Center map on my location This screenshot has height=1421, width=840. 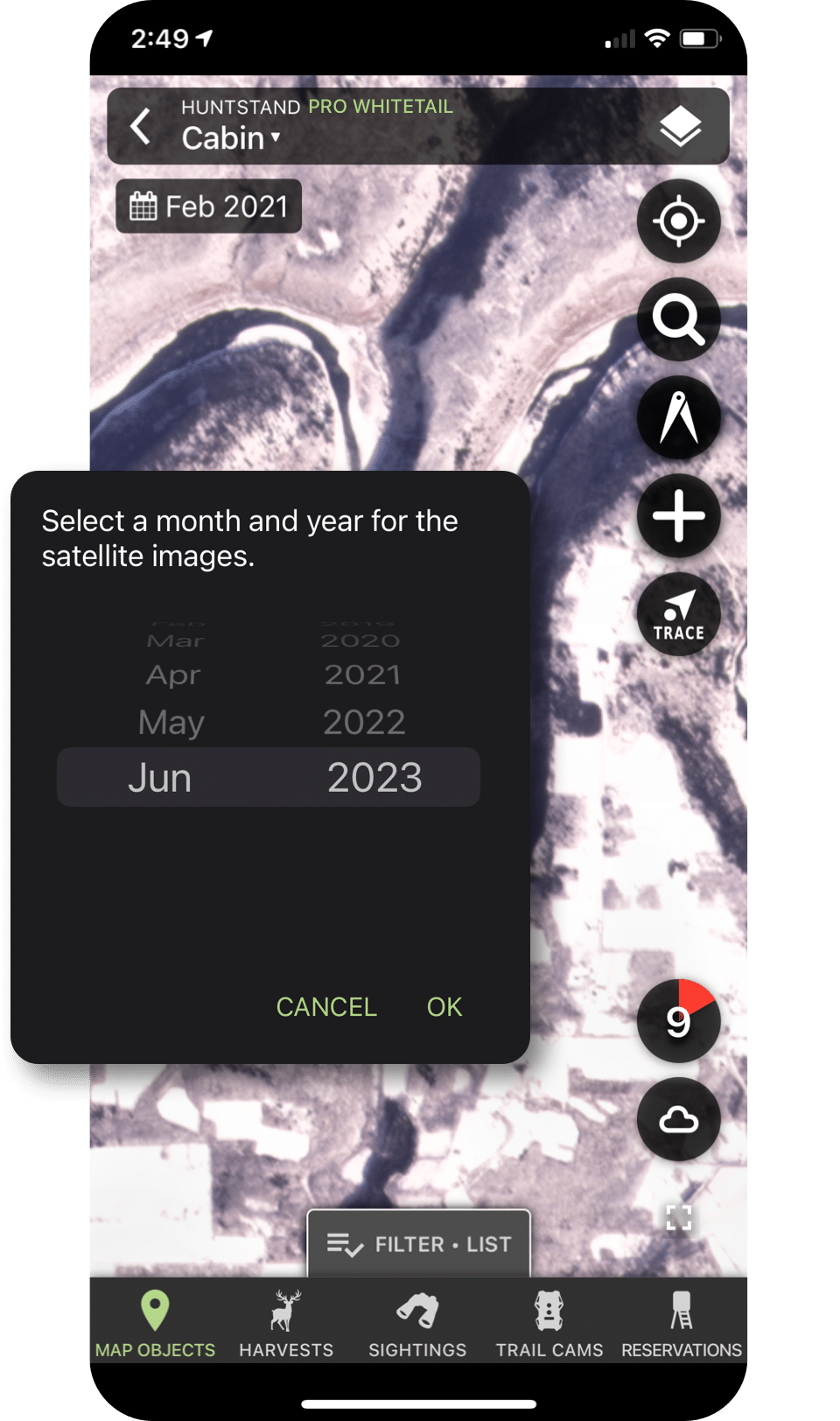678,221
